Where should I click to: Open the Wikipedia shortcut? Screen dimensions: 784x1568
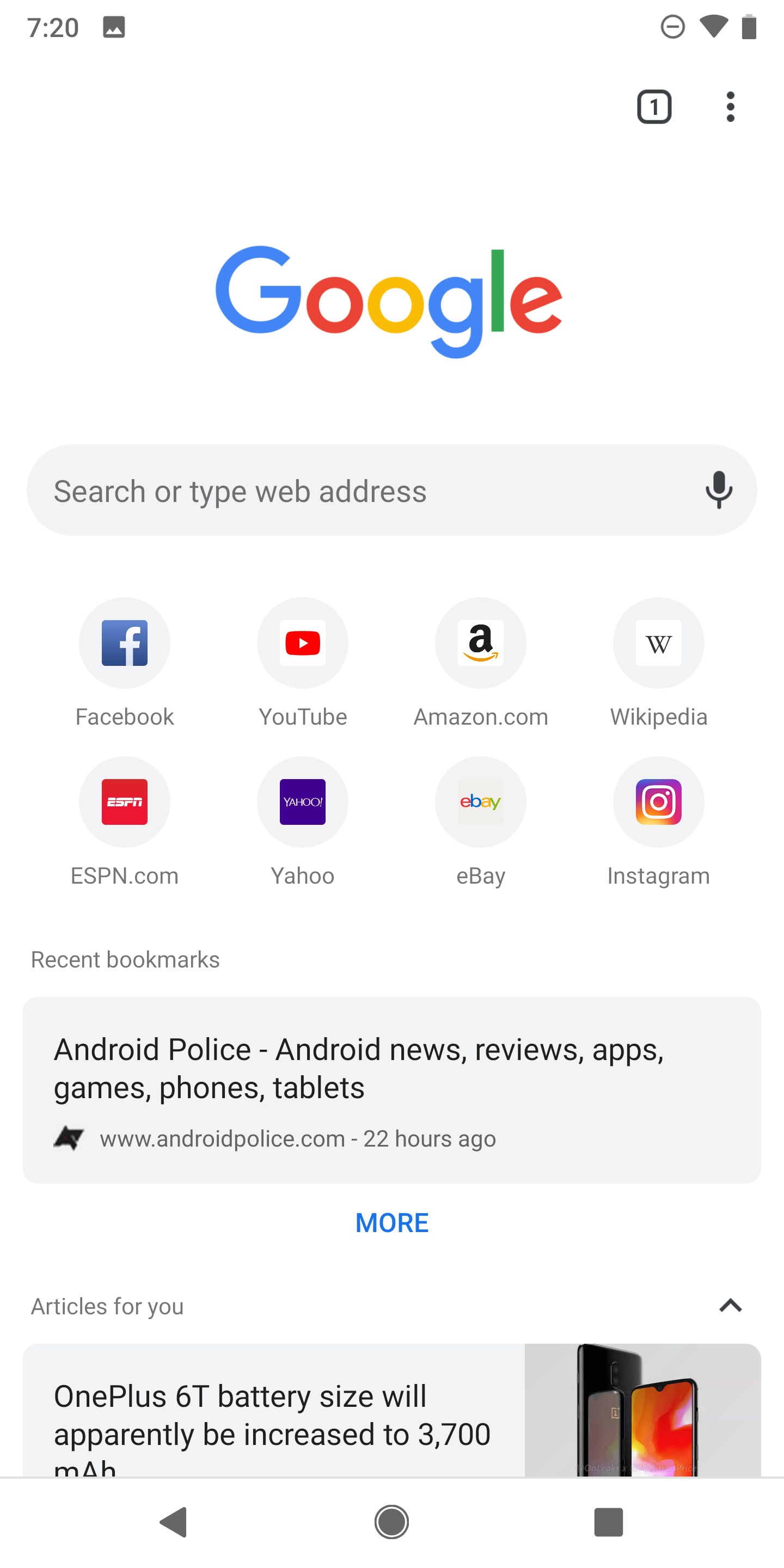[x=659, y=643]
